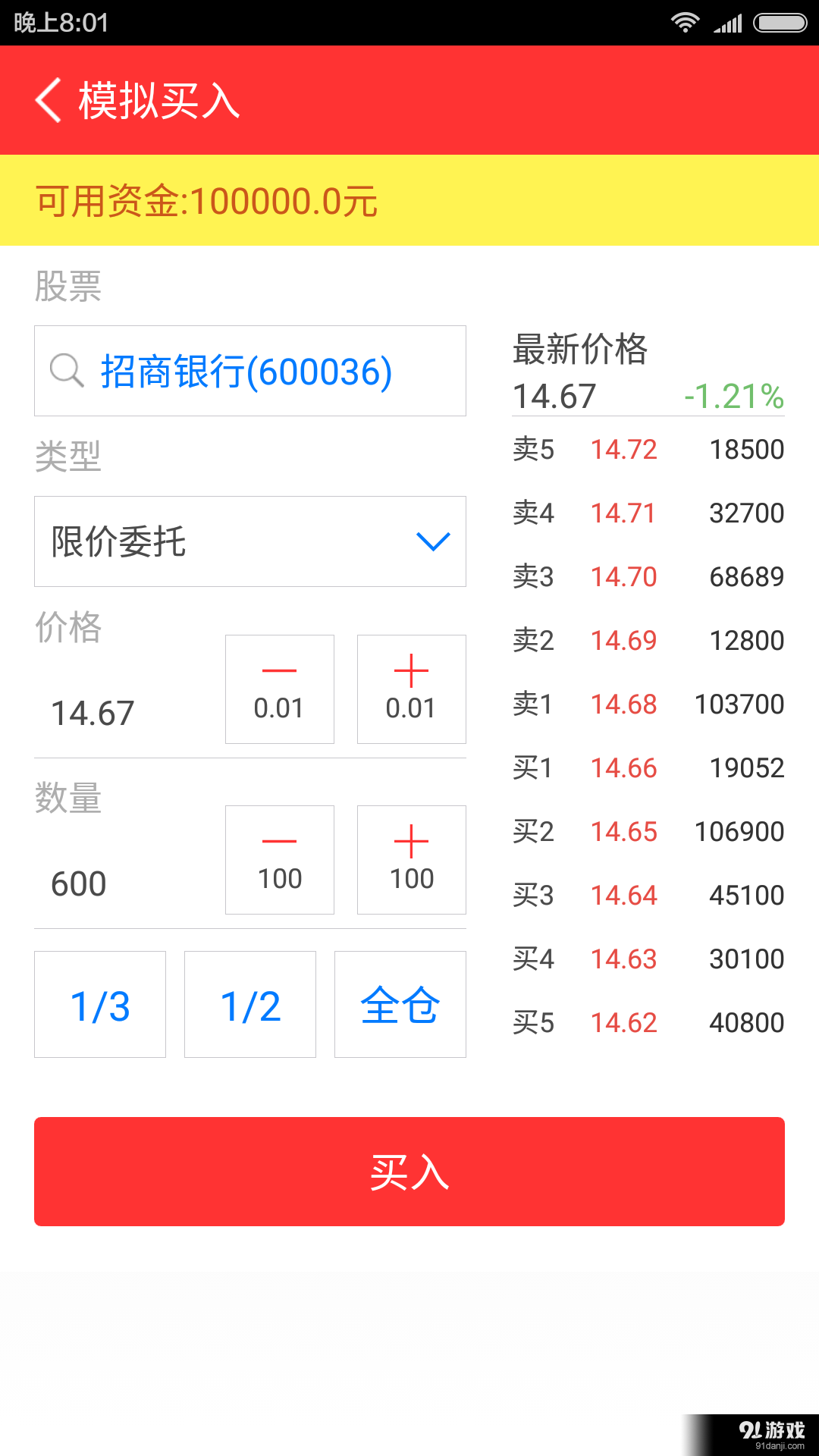Click the search icon in stock field

point(67,371)
